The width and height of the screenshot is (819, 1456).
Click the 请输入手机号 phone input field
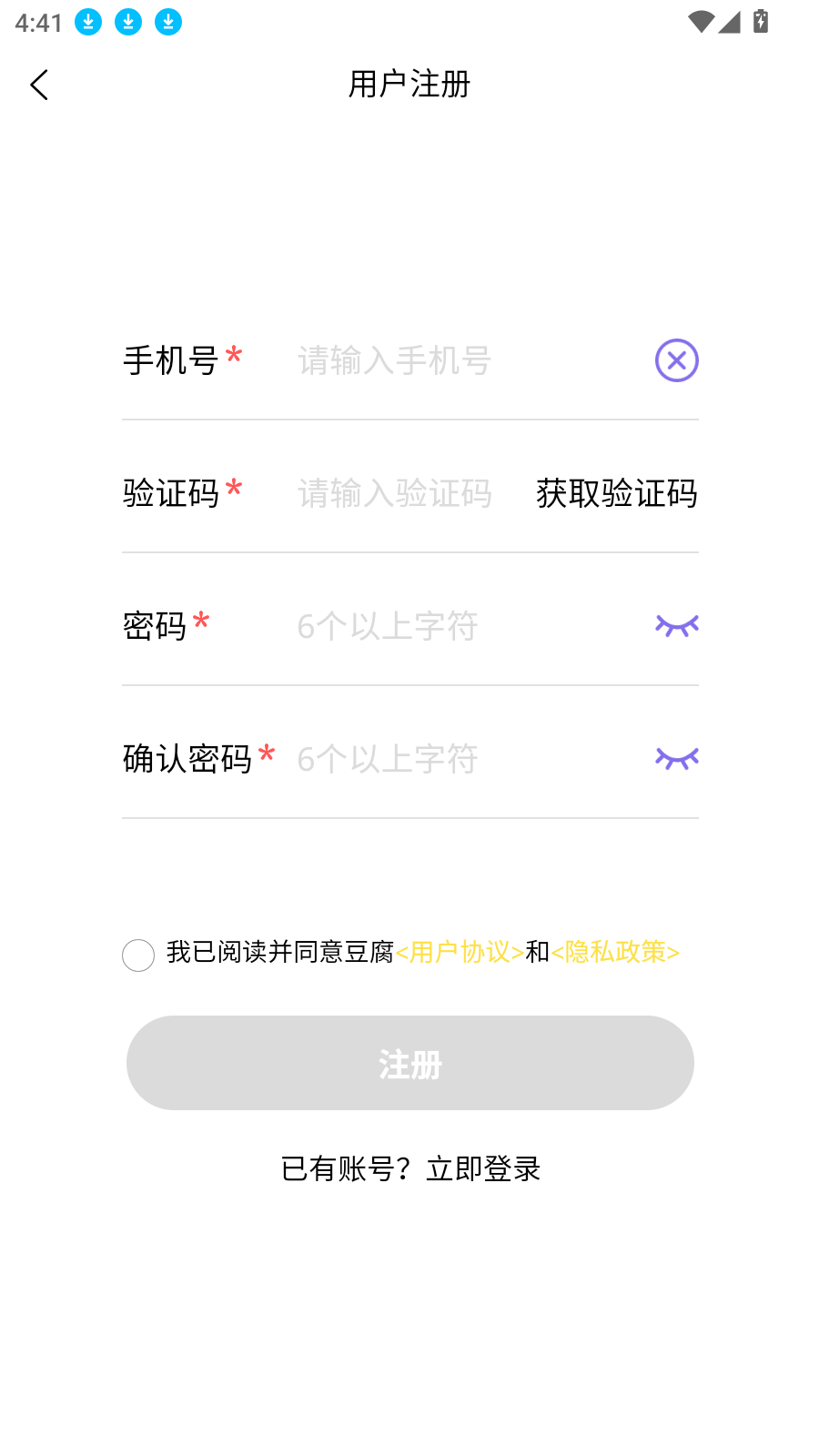409,359
